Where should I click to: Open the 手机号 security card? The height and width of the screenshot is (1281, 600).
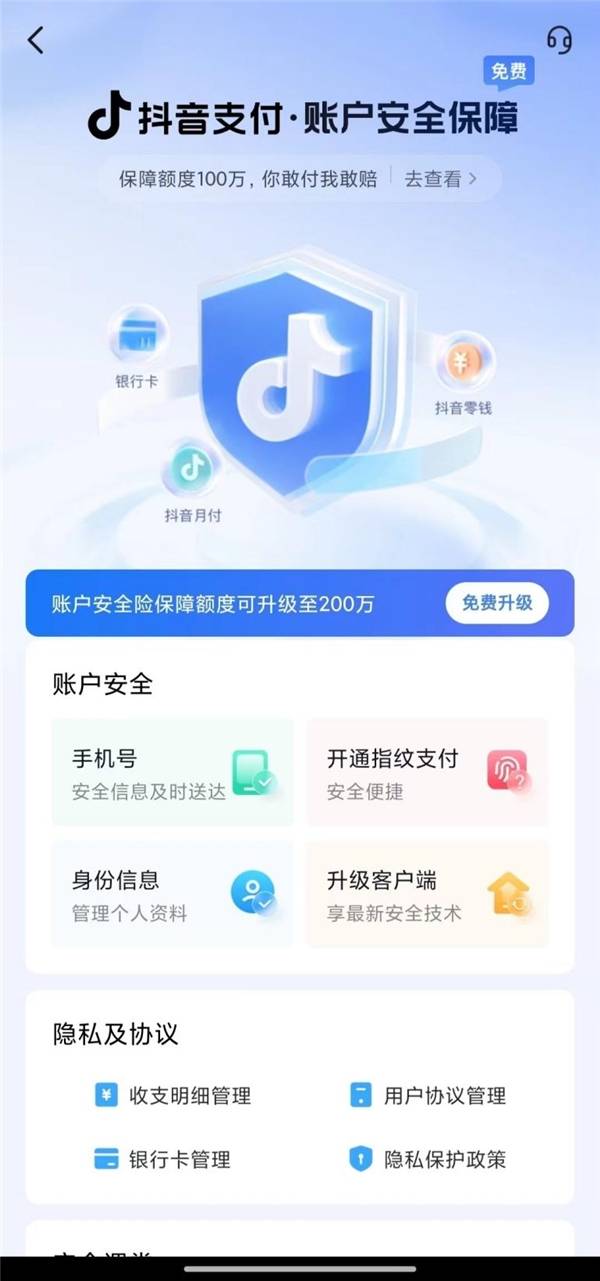coord(172,772)
